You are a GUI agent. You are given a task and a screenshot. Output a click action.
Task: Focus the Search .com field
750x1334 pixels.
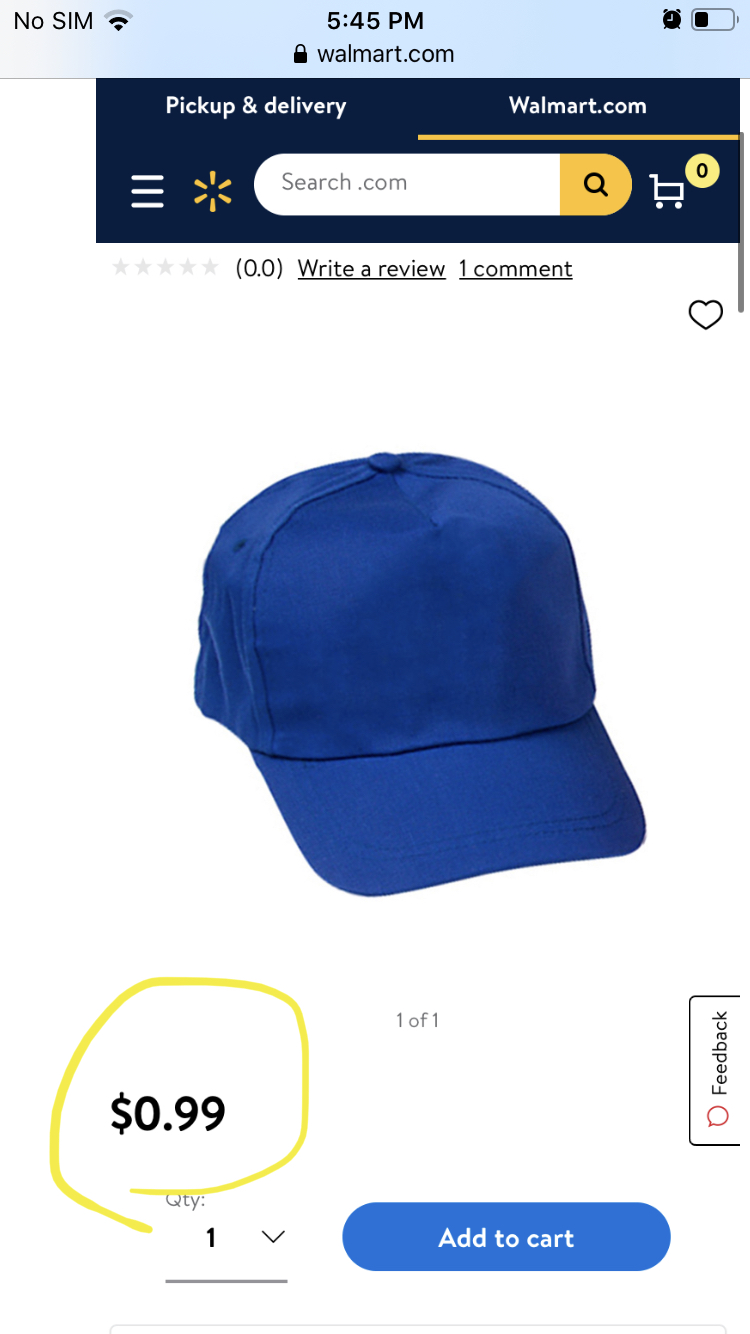tap(405, 184)
